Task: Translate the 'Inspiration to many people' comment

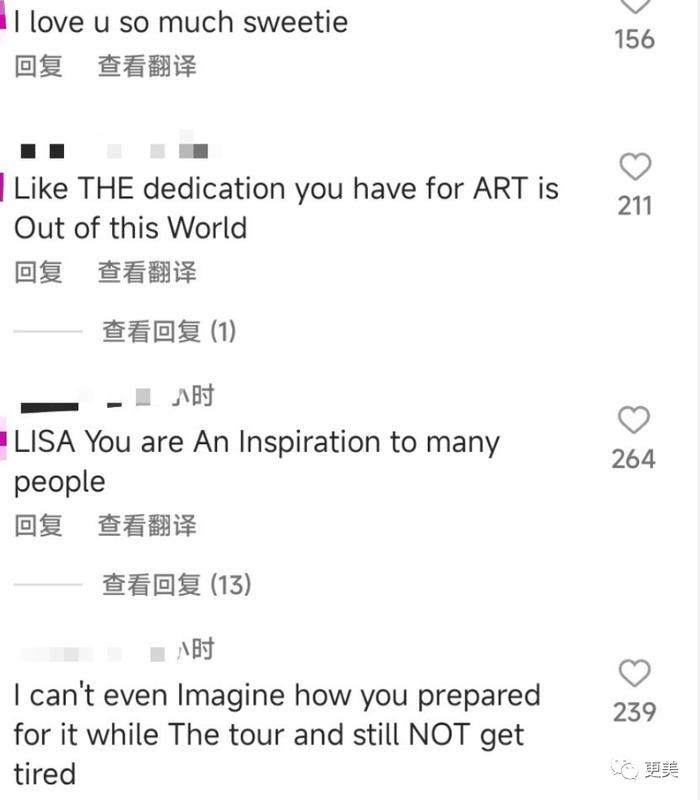Action: (x=147, y=525)
